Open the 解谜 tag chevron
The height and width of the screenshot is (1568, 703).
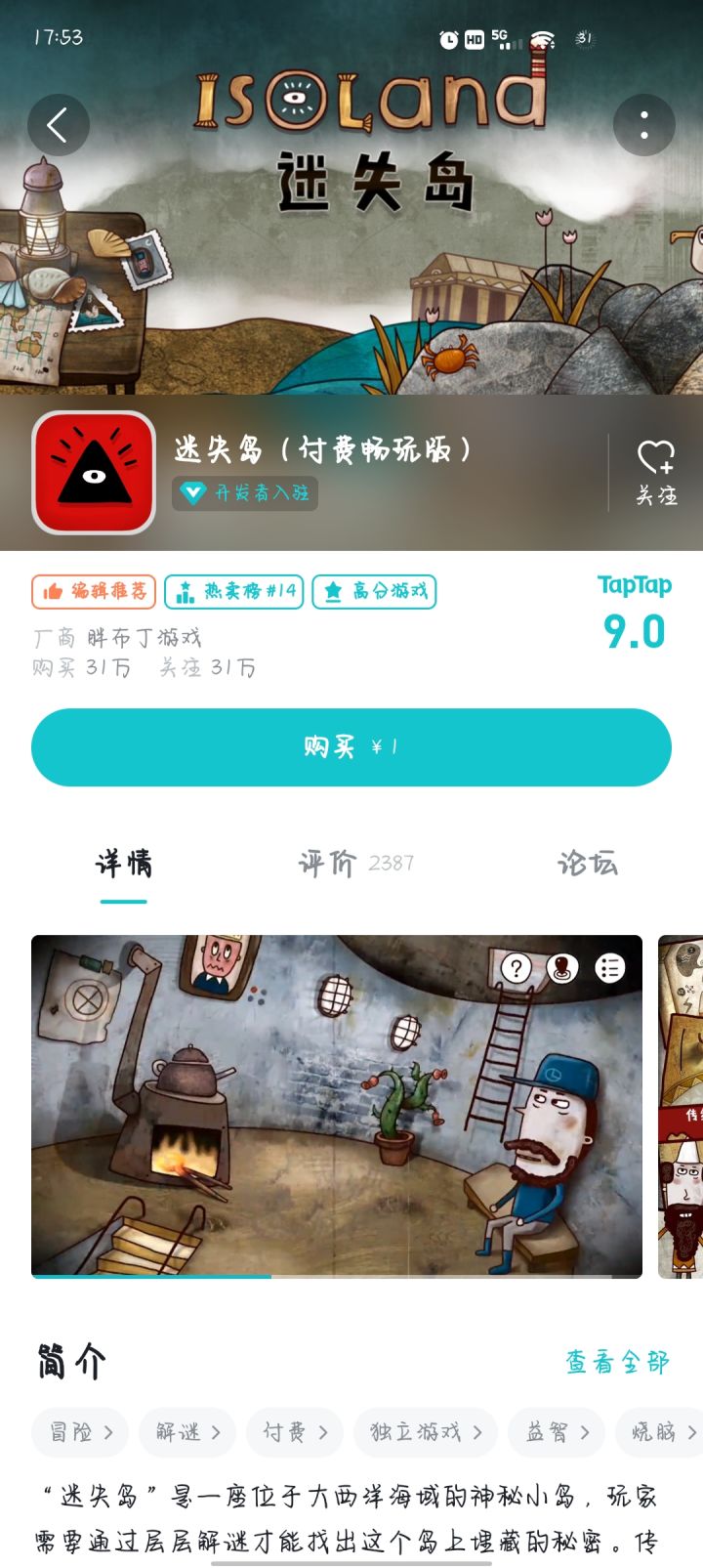tap(186, 1432)
